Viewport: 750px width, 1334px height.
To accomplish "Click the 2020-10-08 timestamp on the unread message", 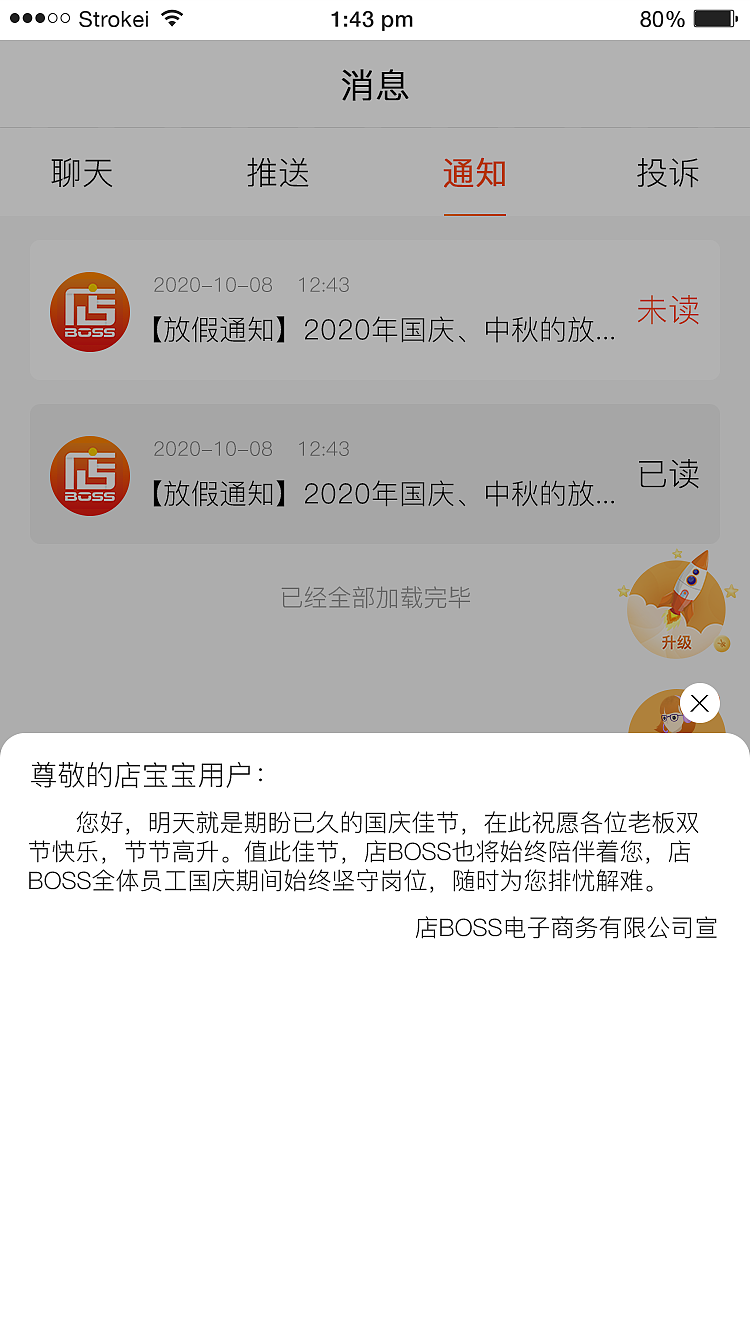I will (212, 285).
